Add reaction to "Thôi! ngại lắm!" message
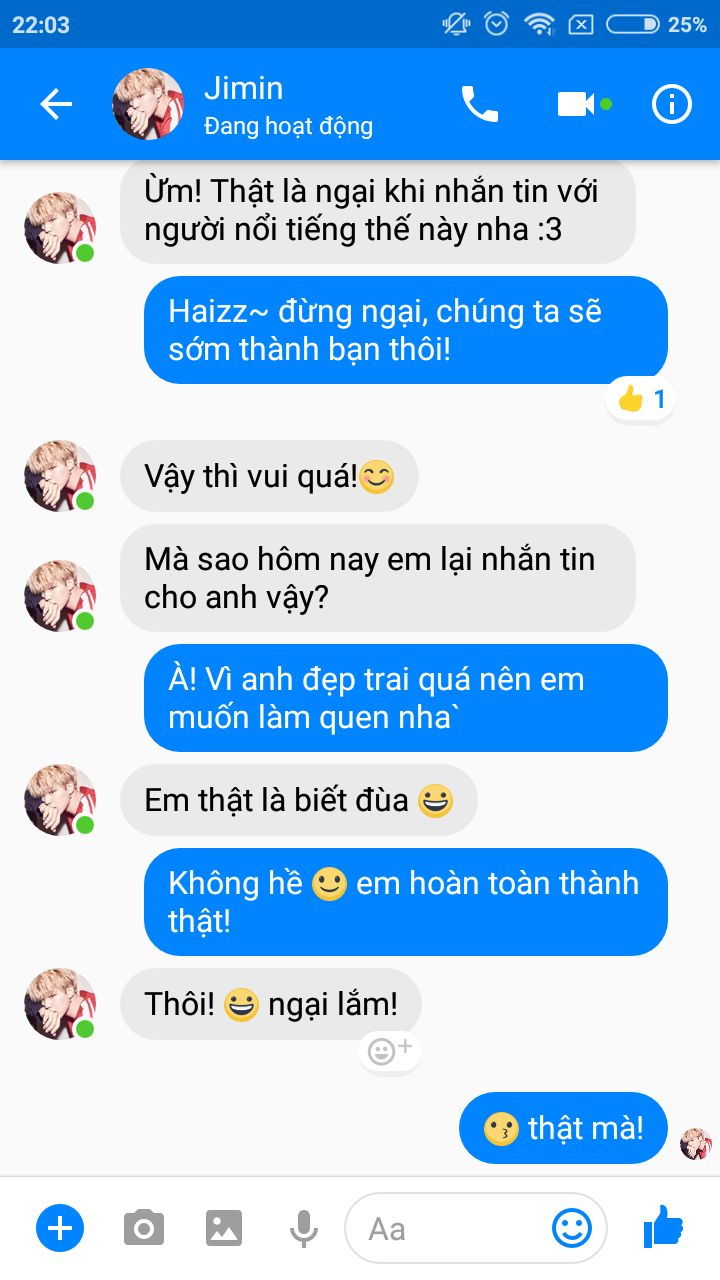 click(390, 1051)
